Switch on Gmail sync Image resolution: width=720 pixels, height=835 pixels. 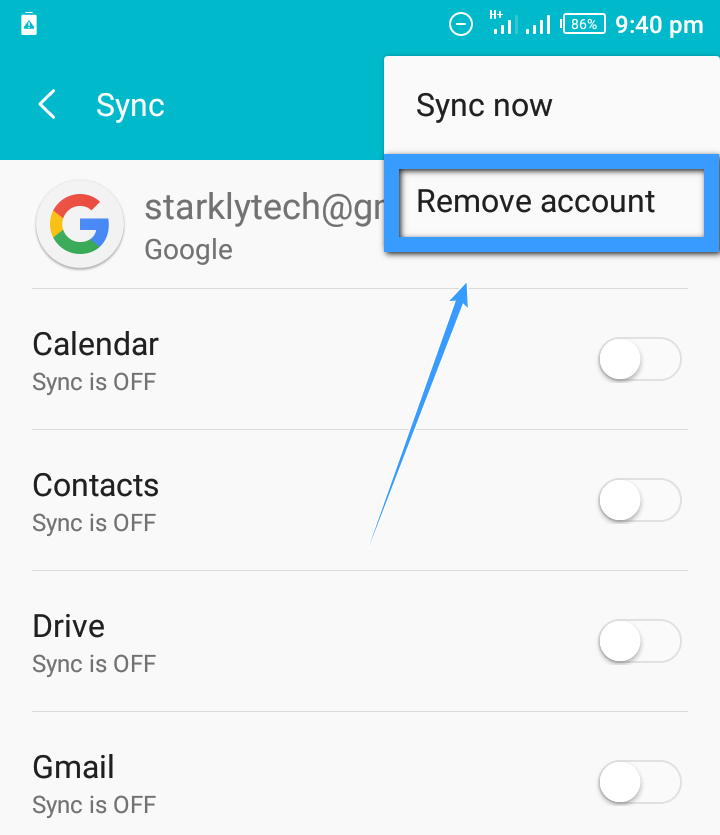pyautogui.click(x=639, y=783)
